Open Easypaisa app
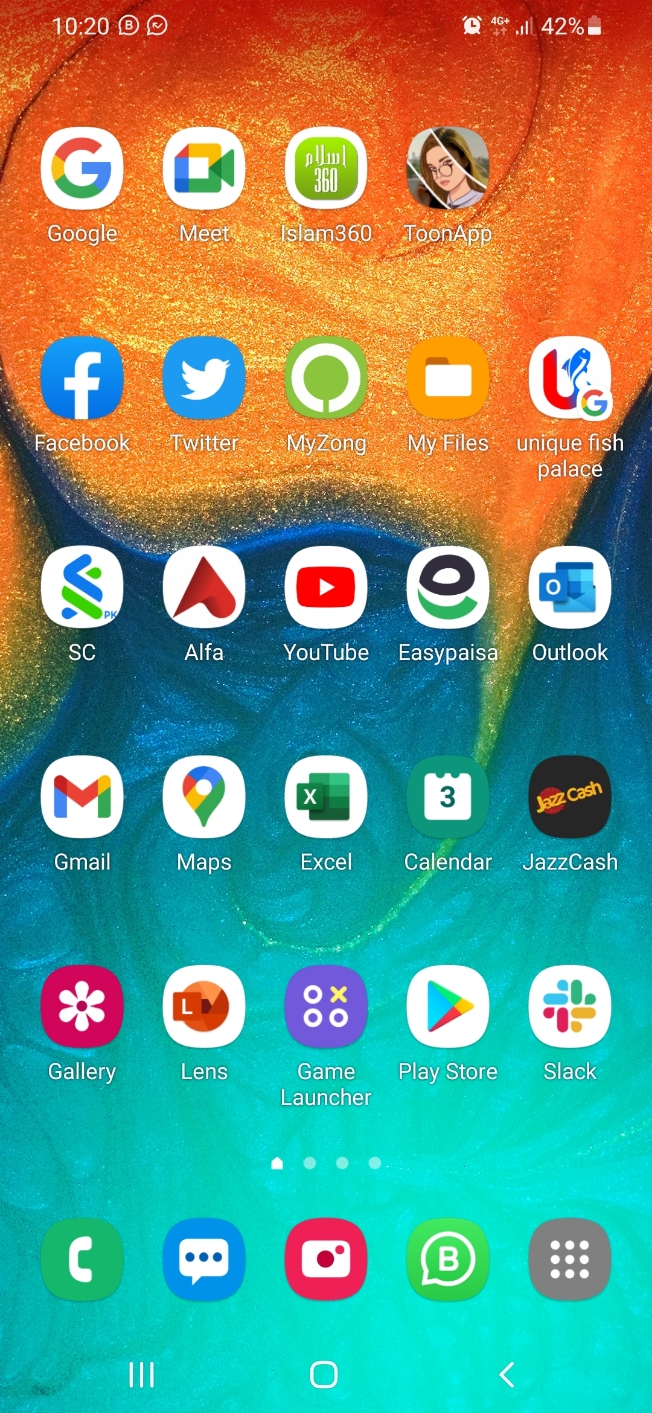Viewport: 652px width, 1413px height. point(448,587)
